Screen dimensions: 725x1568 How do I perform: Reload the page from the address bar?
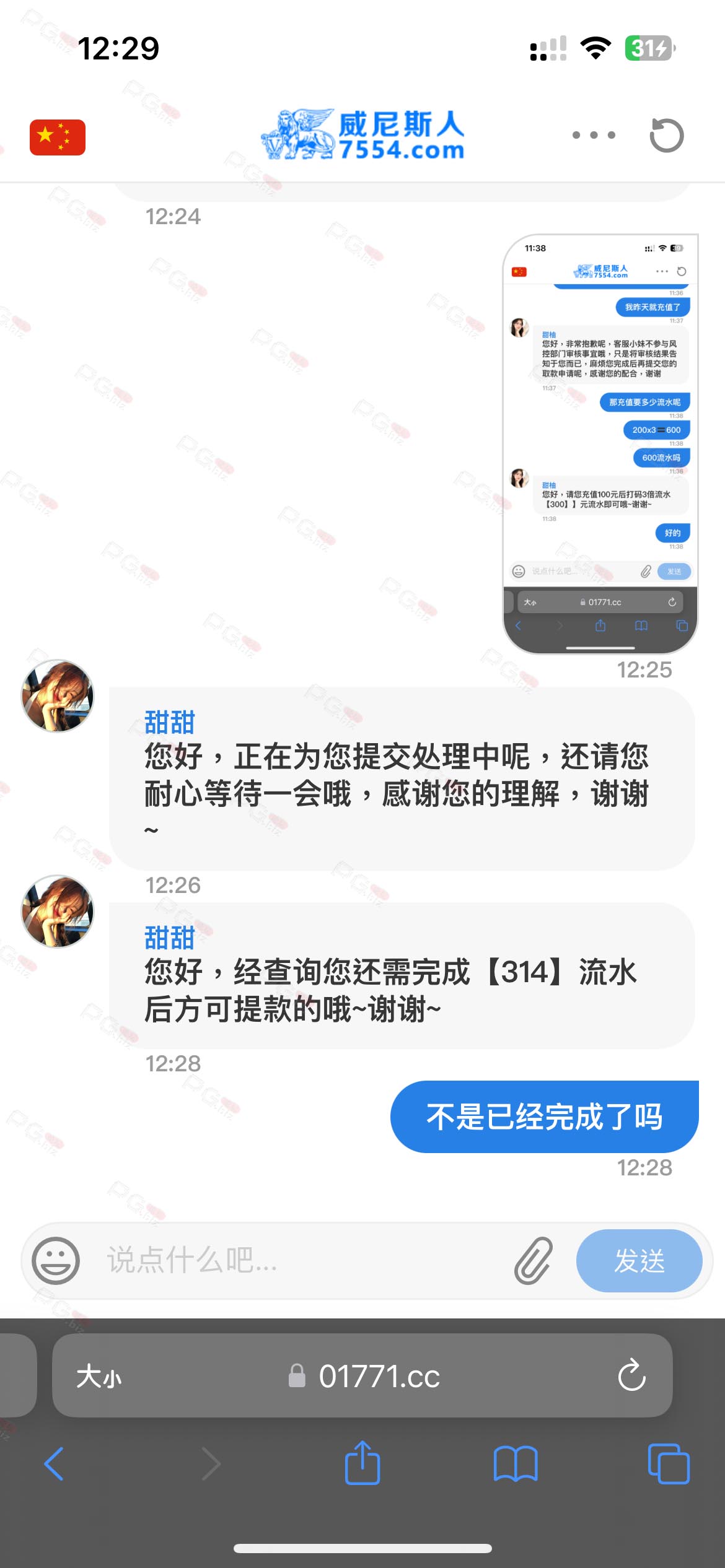pos(632,1376)
